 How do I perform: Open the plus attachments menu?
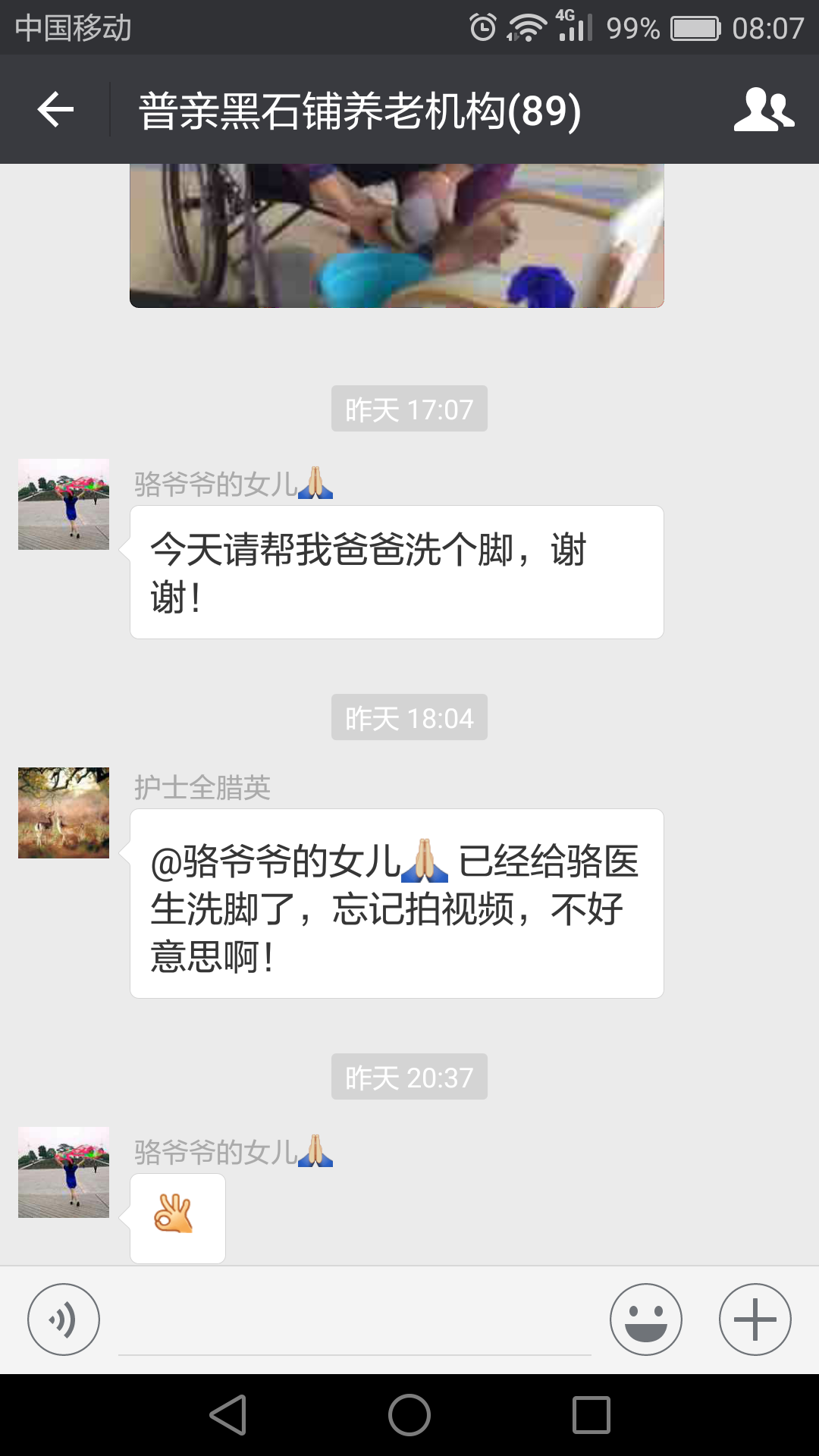click(755, 1319)
